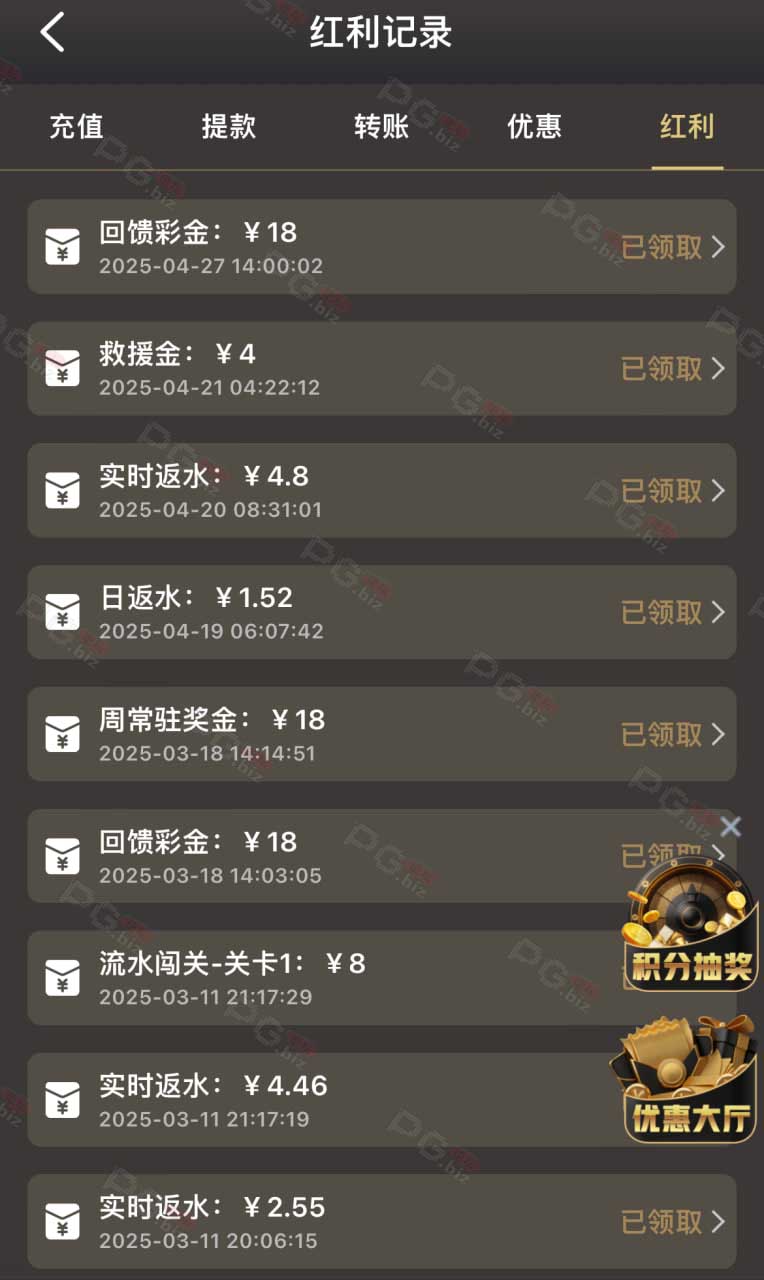764x1280 pixels.
Task: Switch to the 优惠 tab
Action: 535,126
